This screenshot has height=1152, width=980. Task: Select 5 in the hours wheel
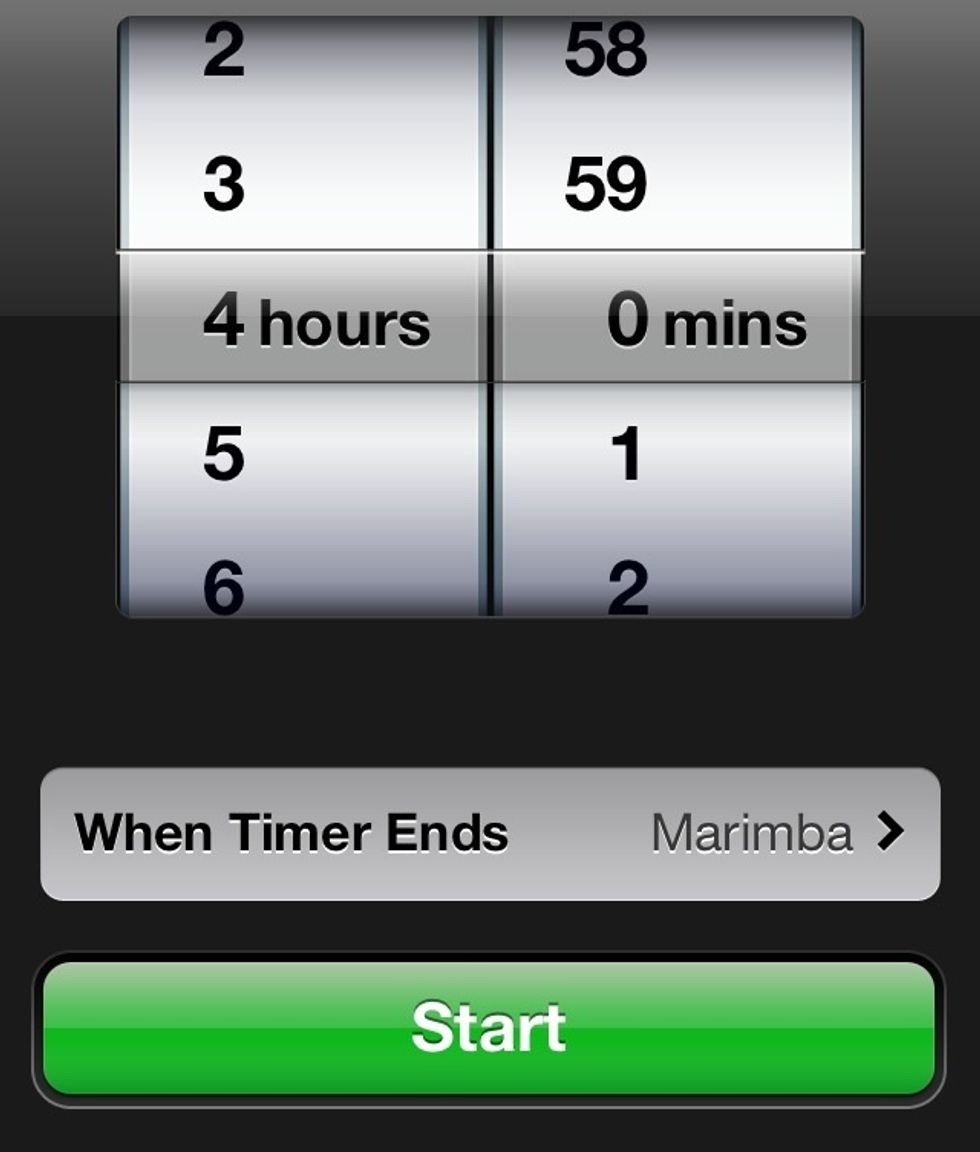[x=224, y=453]
